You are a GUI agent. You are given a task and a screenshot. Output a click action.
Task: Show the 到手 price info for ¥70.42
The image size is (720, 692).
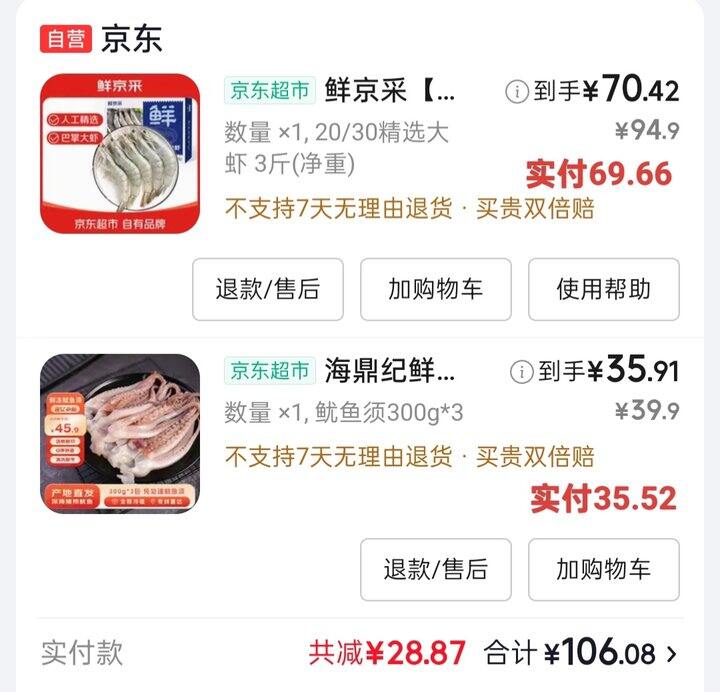[x=517, y=92]
